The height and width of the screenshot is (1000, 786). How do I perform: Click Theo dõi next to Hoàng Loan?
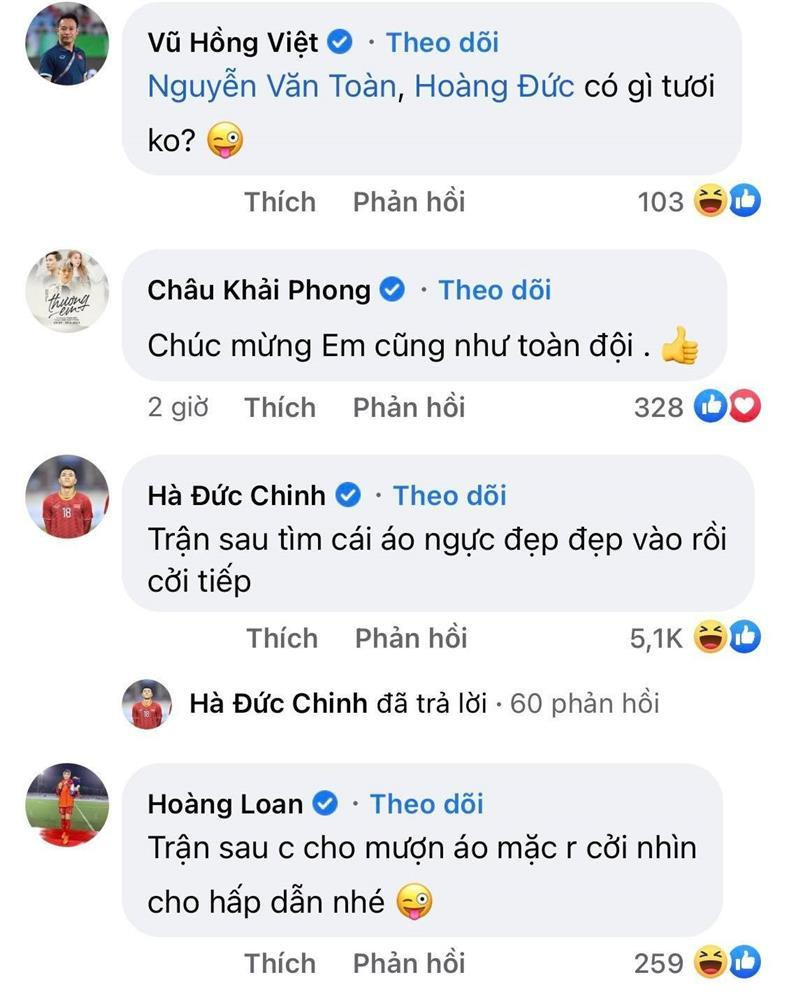pyautogui.click(x=426, y=804)
